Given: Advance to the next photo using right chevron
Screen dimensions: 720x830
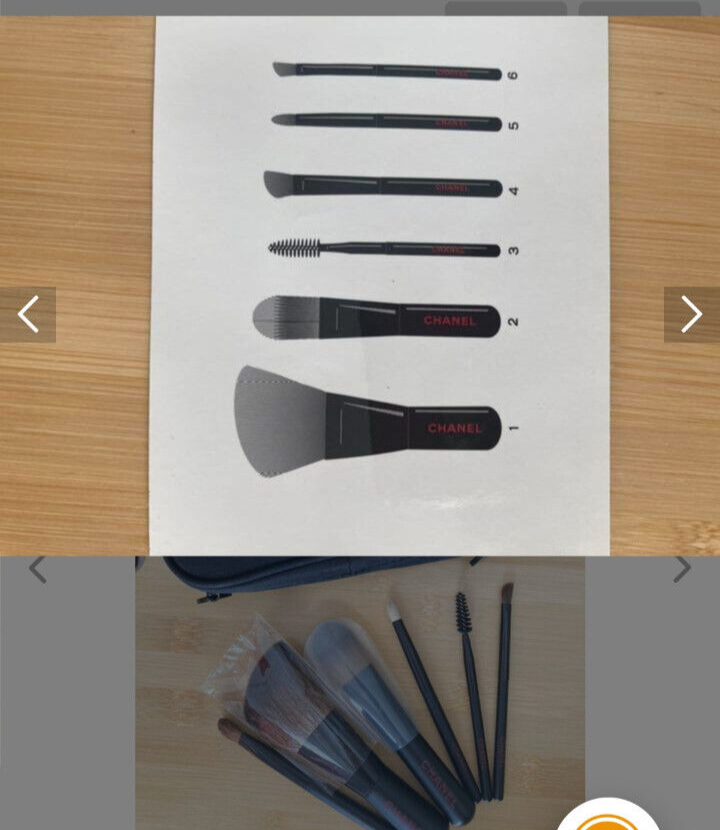Looking at the screenshot, I should click(691, 314).
